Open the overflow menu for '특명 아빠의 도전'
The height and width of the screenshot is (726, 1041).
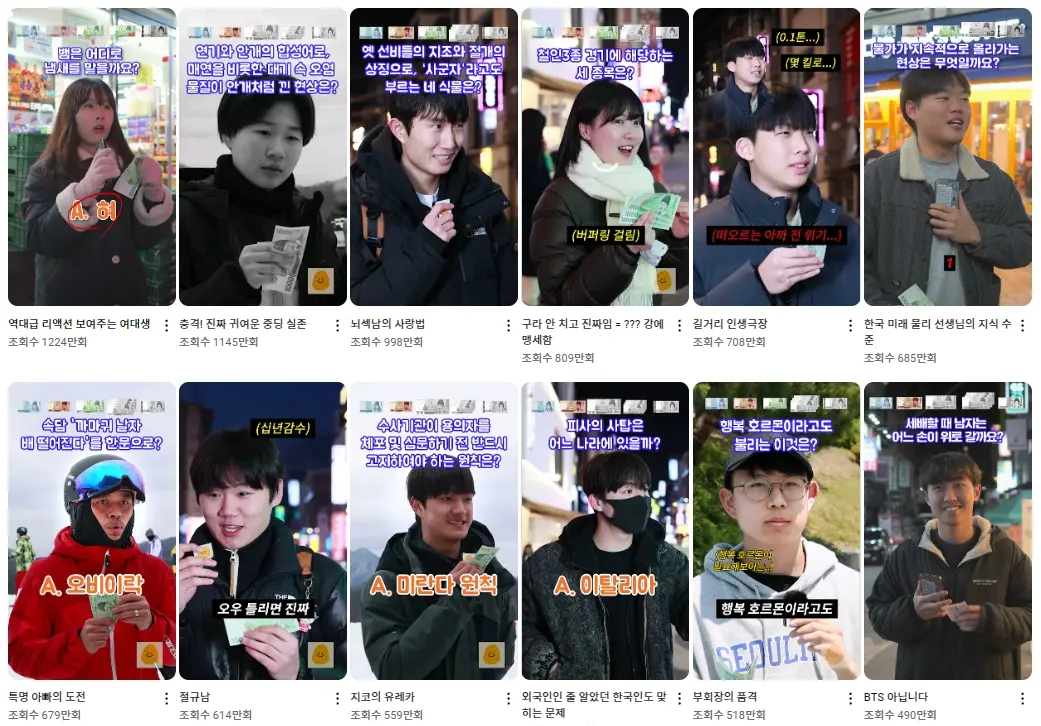166,698
